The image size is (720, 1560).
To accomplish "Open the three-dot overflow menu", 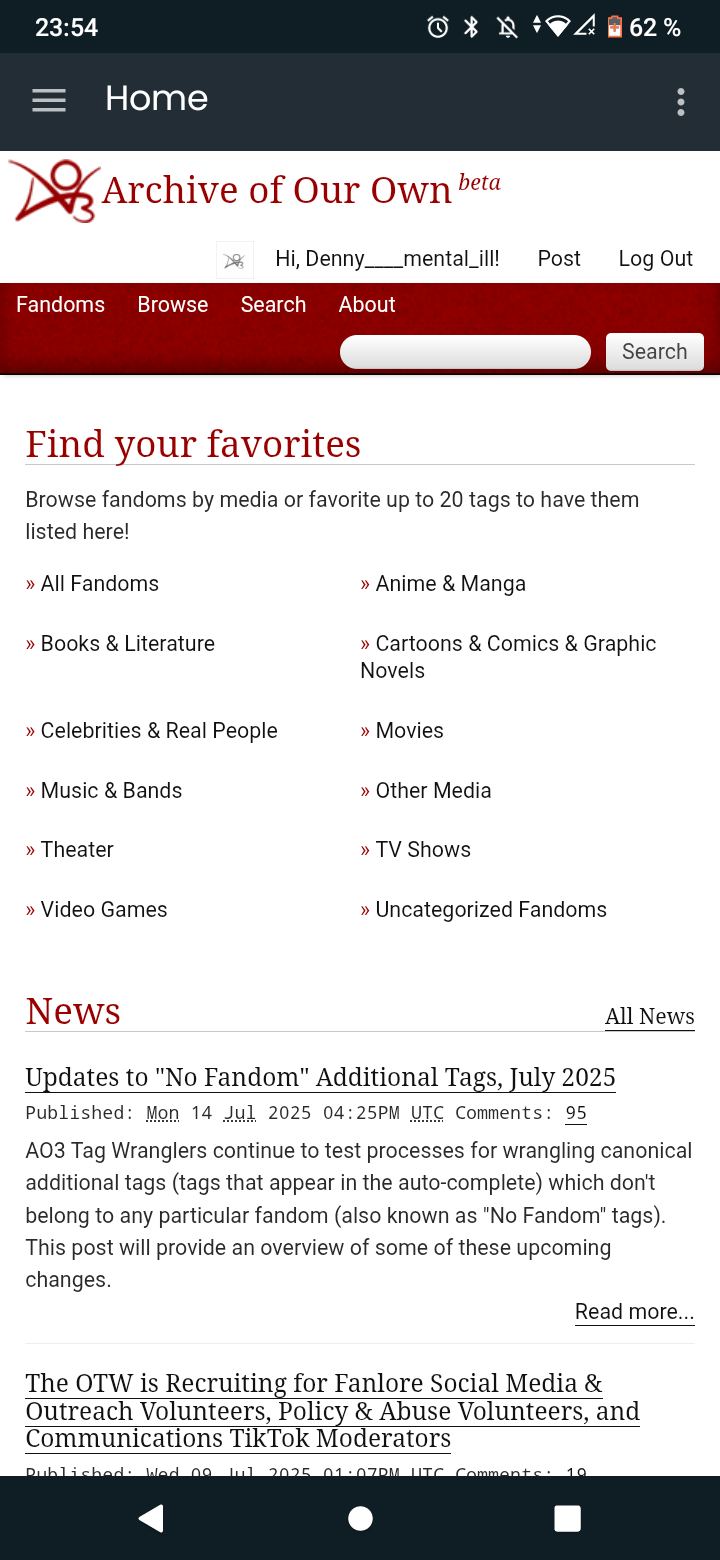I will (680, 101).
